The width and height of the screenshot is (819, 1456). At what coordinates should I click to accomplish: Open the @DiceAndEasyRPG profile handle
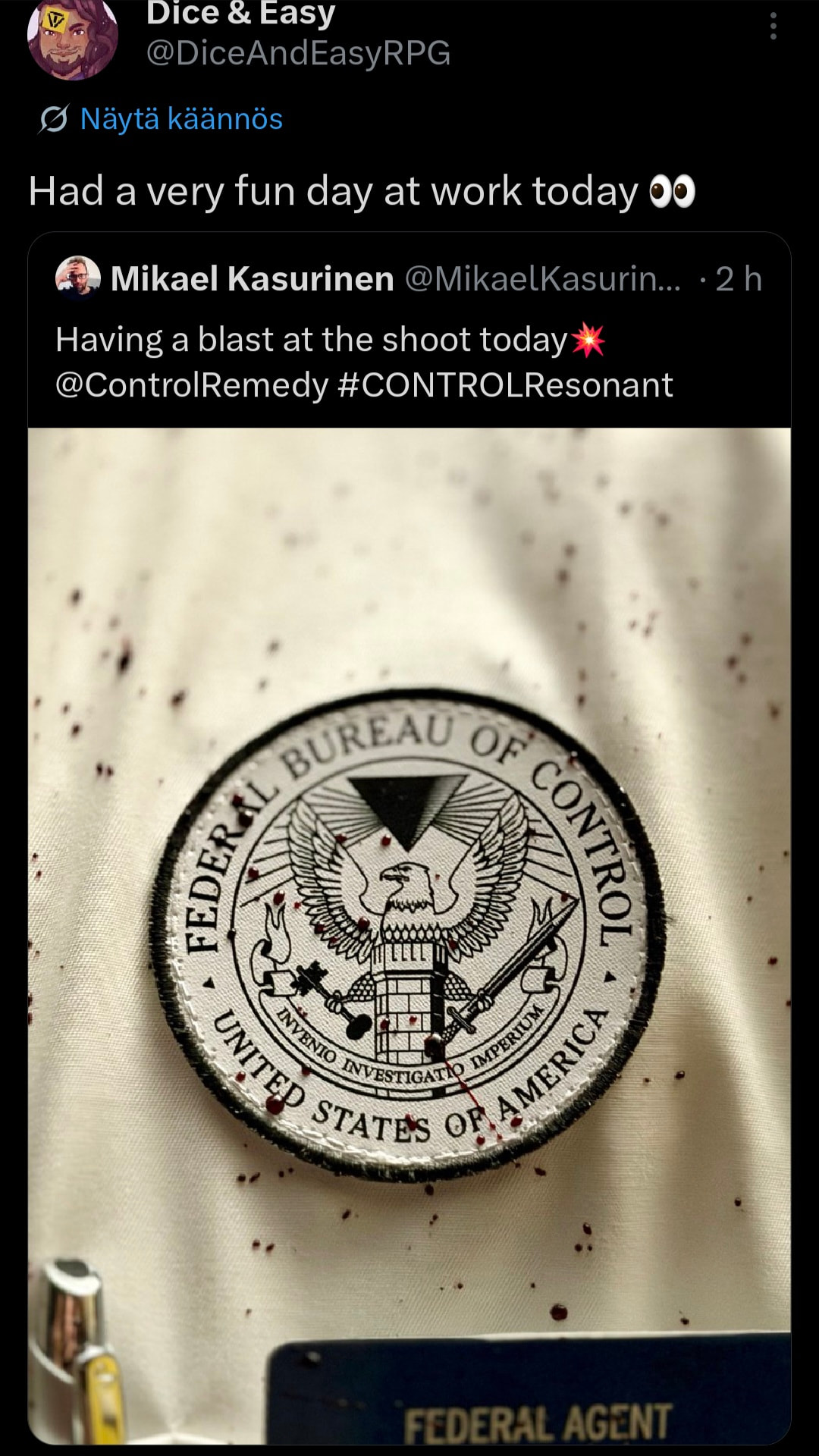point(298,53)
